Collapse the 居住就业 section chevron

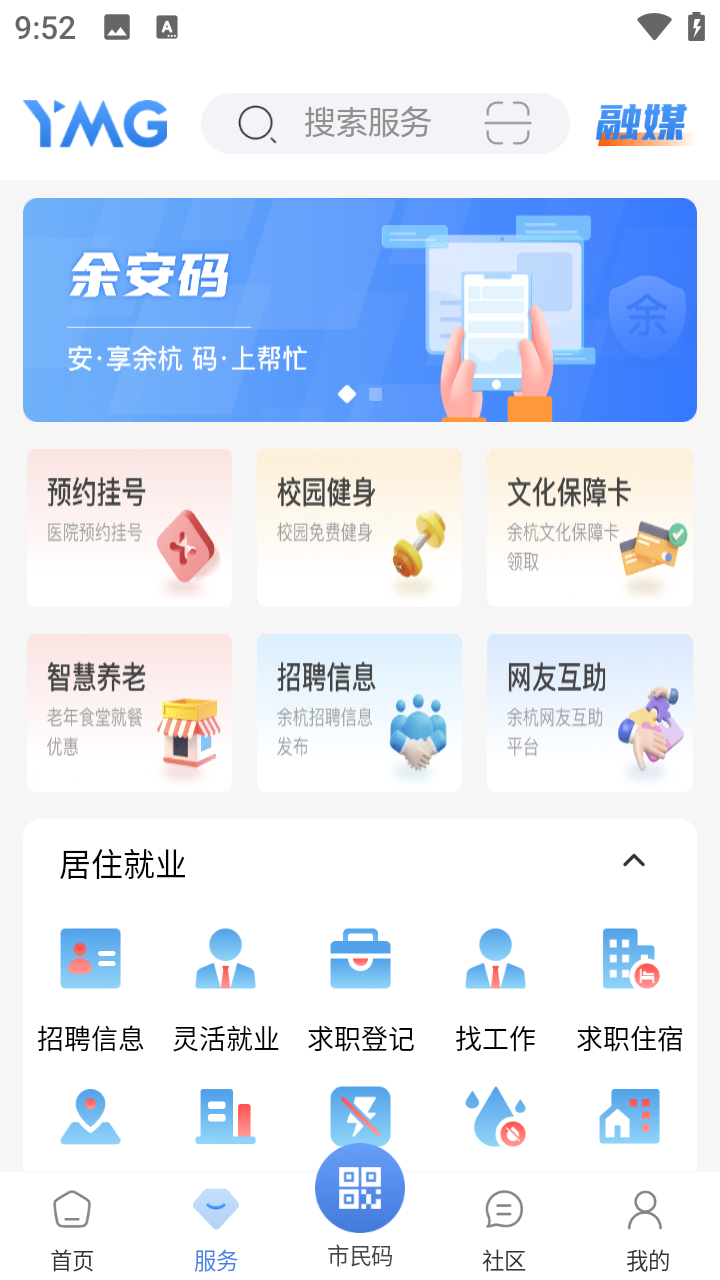(634, 861)
